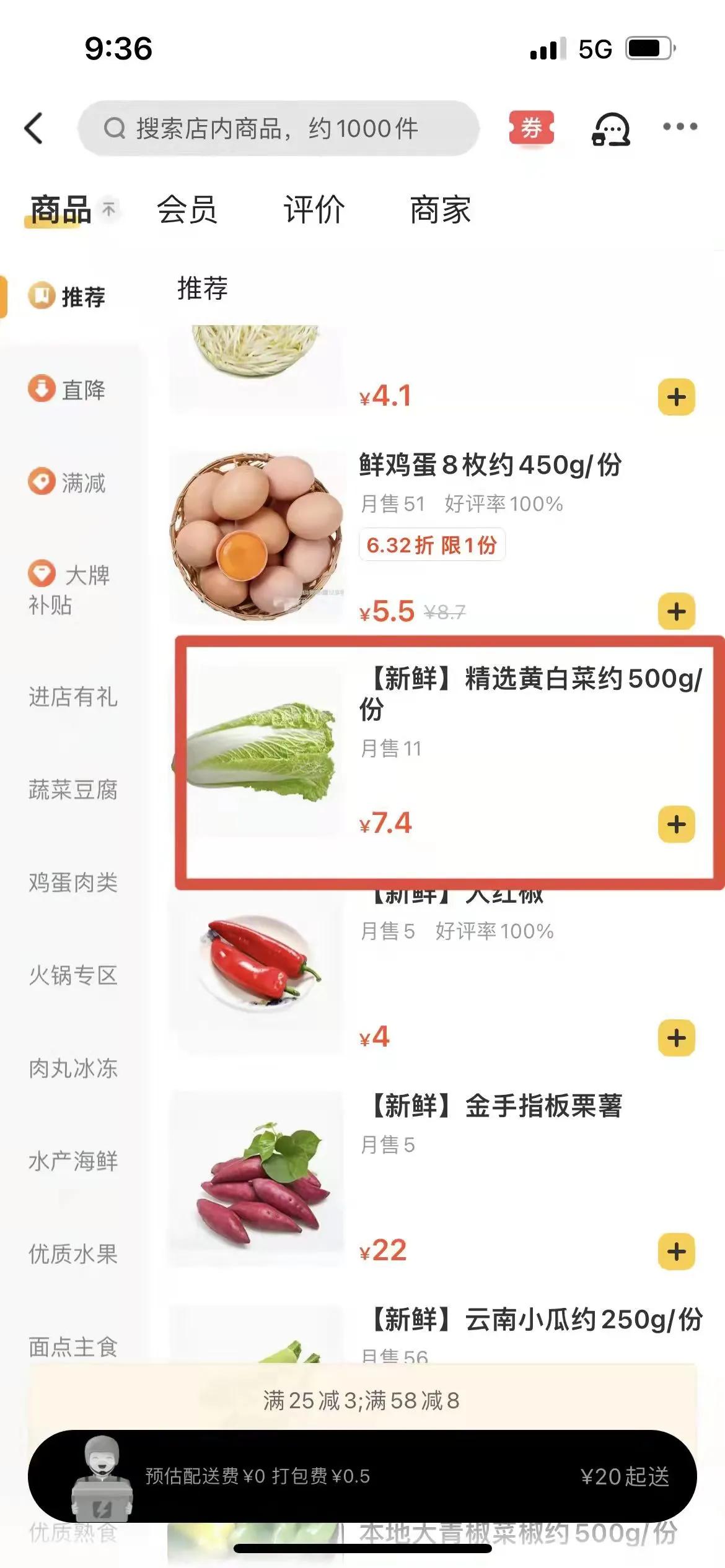Expand the search suggestions by tapping search field
The height and width of the screenshot is (1568, 725).
coord(279,128)
